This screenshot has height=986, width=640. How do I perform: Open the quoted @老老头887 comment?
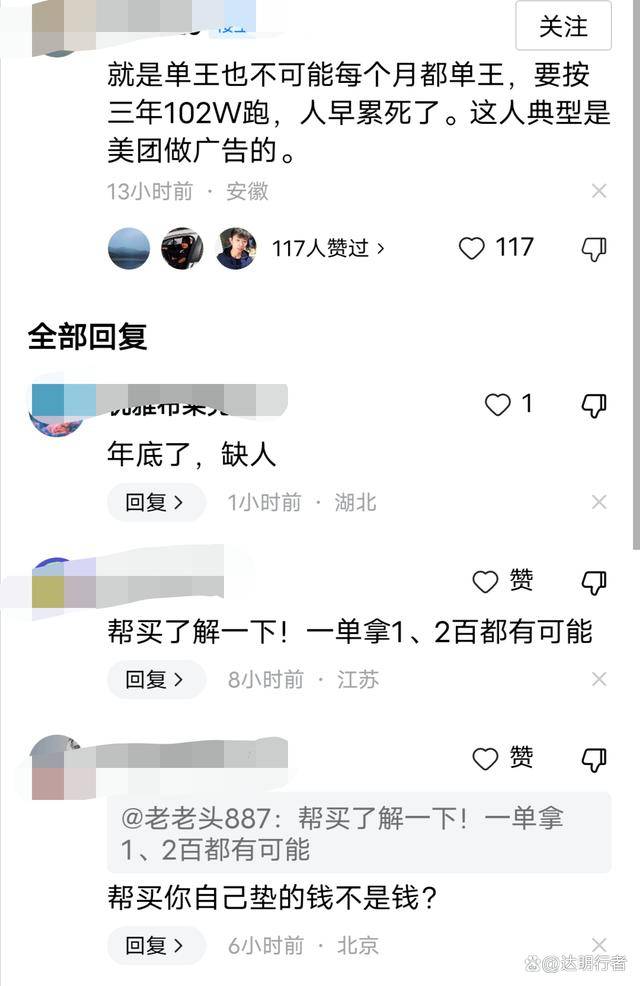pos(358,833)
